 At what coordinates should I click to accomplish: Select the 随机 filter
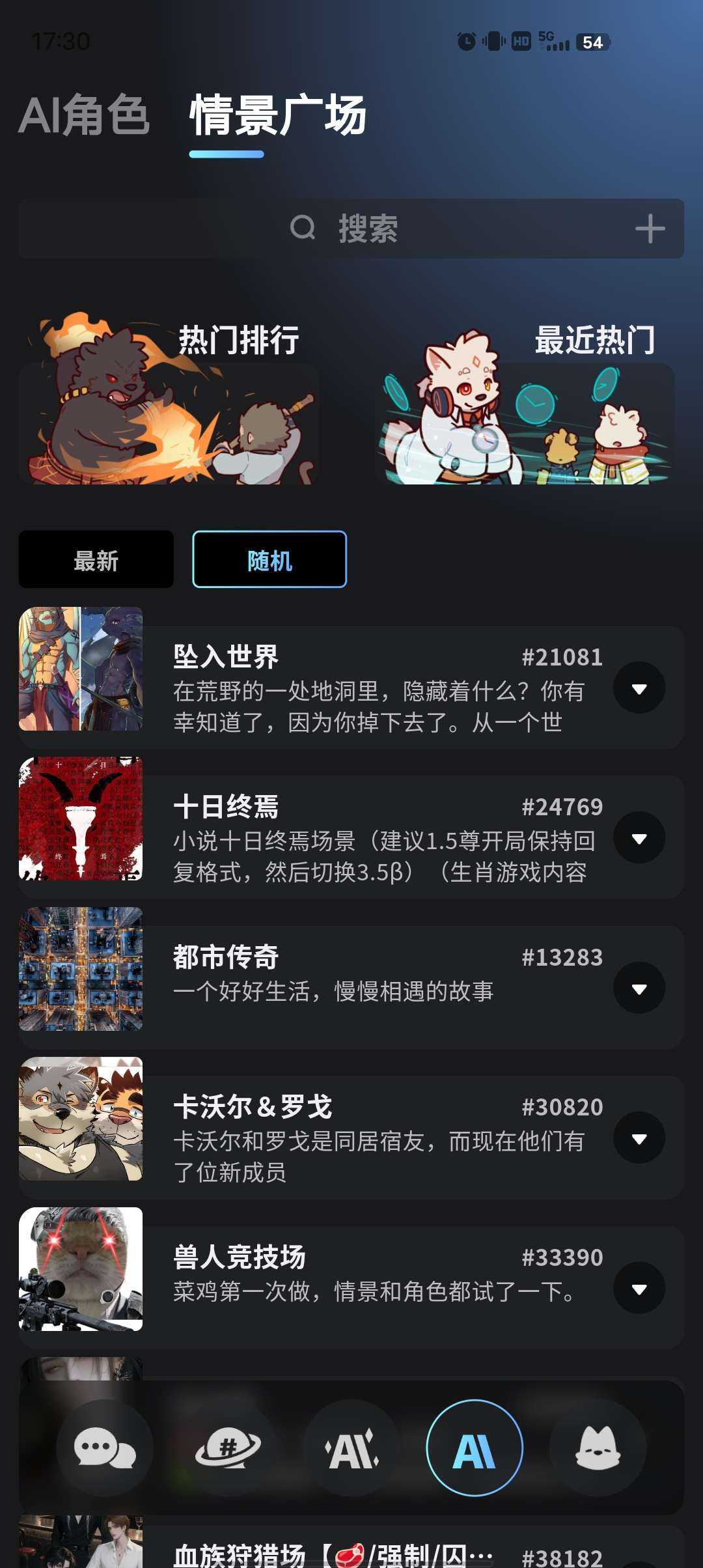coord(269,560)
